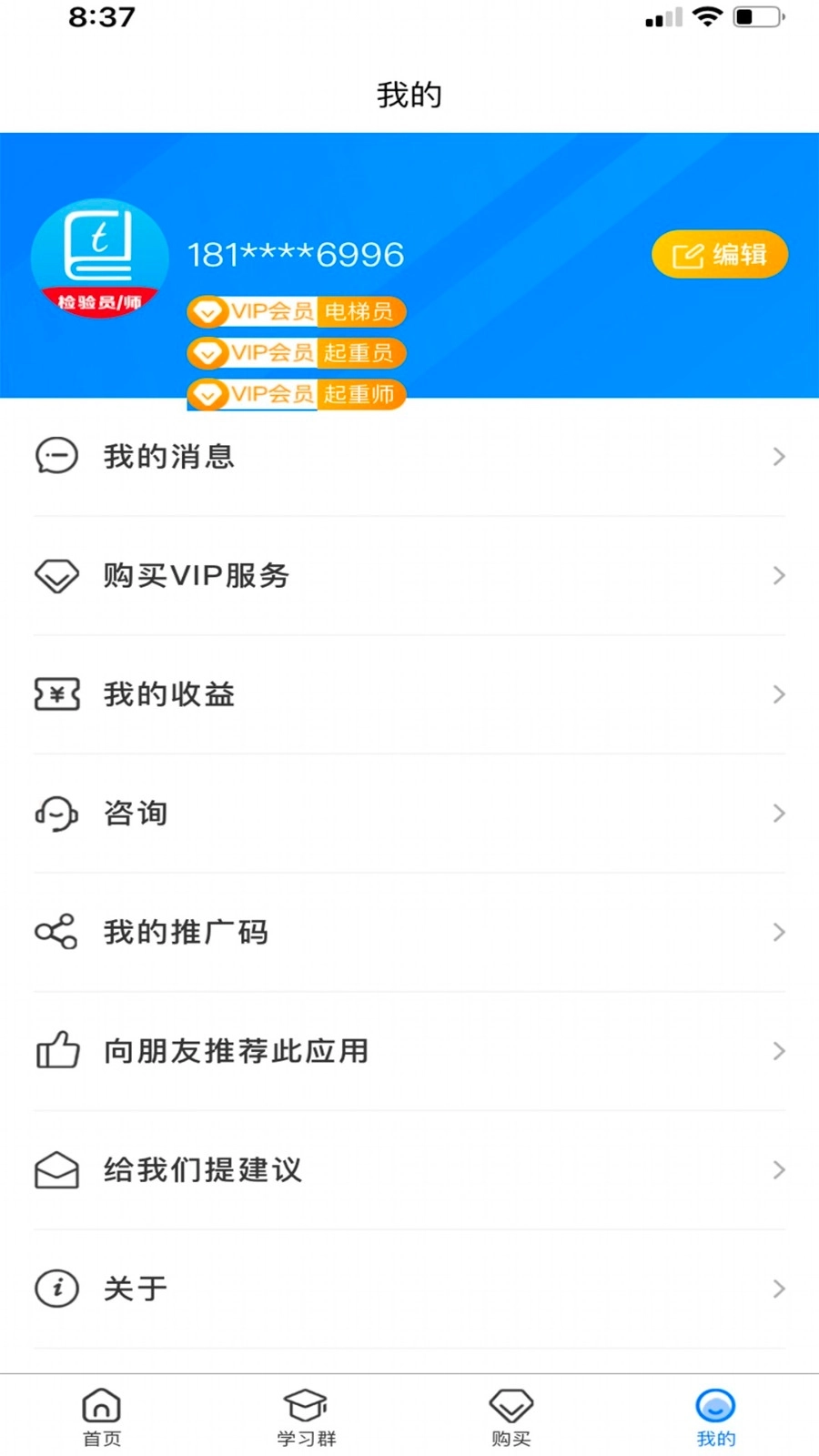
Task: Tap the home icon above 首页
Action: (101, 1404)
